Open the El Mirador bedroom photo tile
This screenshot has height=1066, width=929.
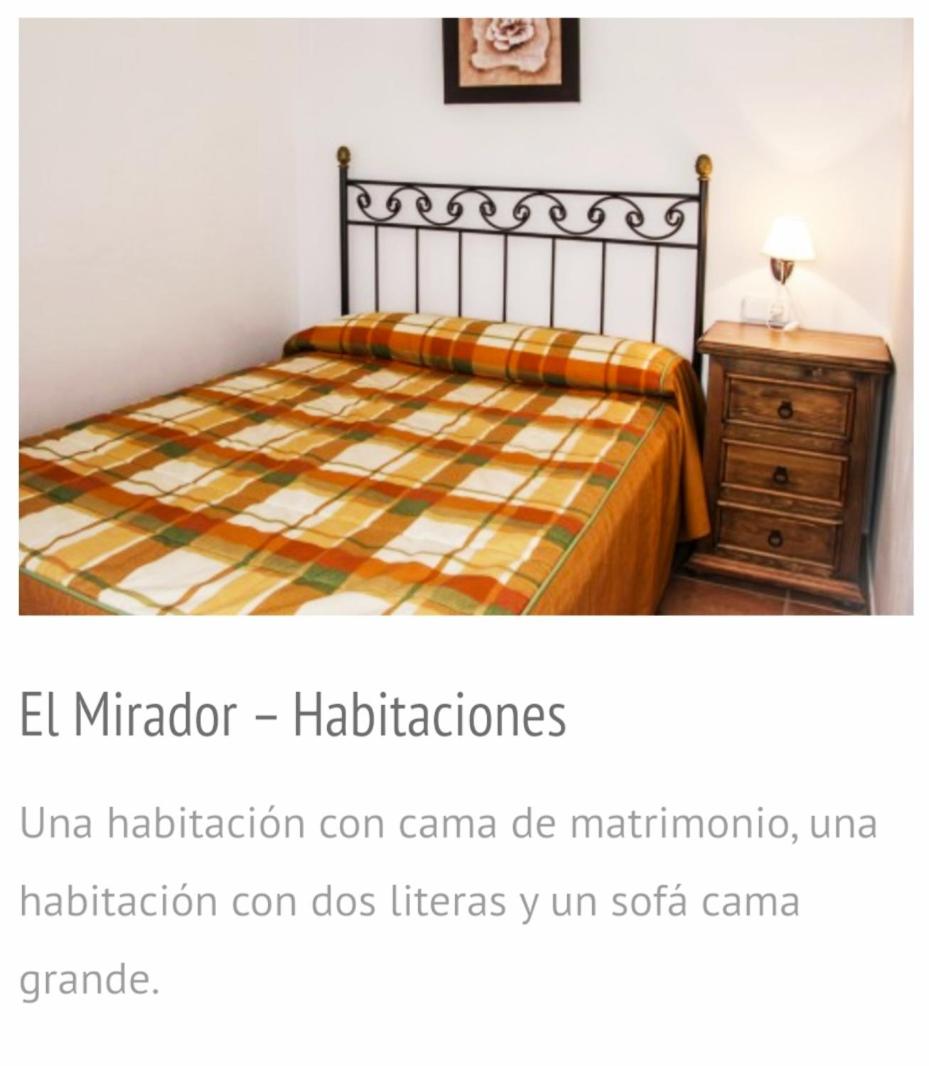465,316
